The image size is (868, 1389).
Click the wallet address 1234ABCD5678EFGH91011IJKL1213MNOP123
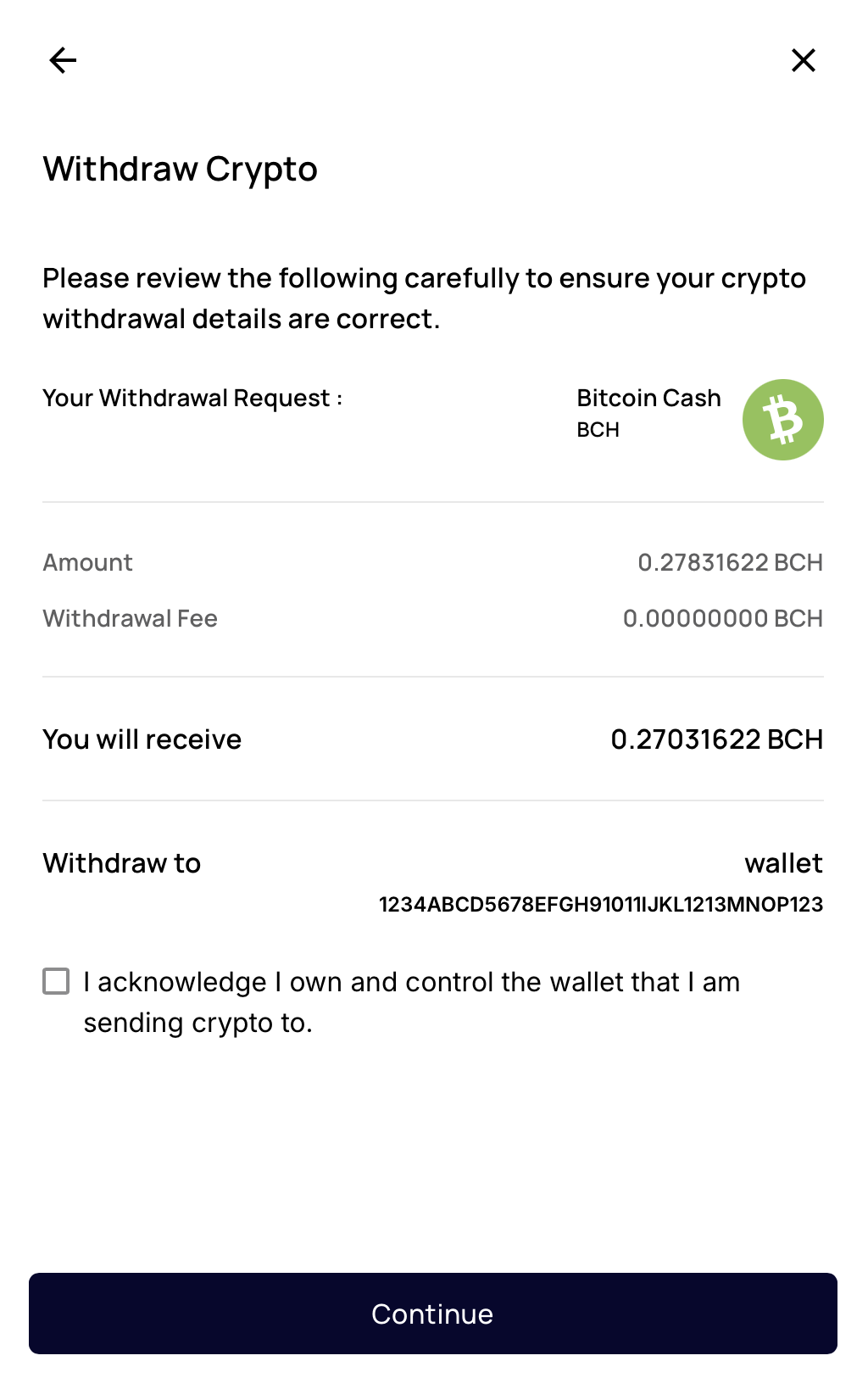[600, 905]
